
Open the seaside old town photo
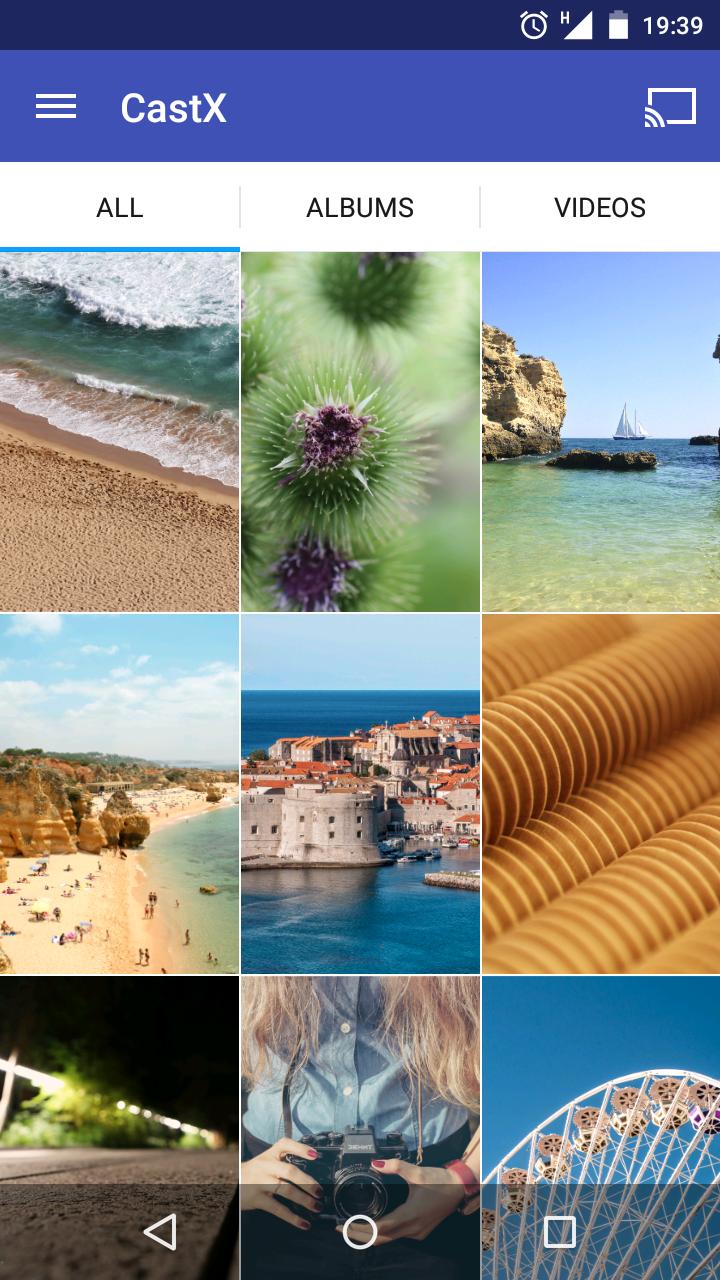pos(360,793)
